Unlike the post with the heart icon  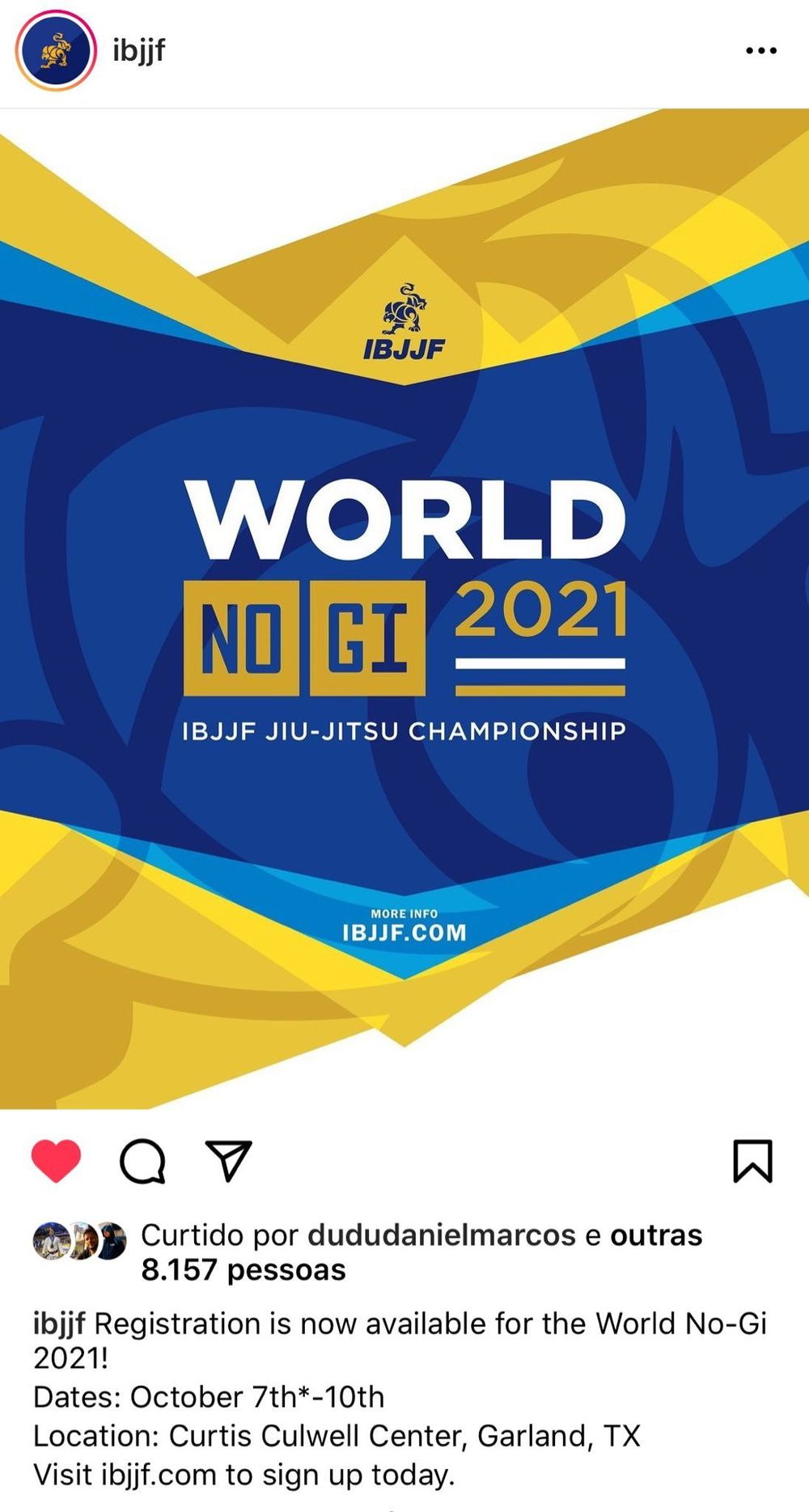tap(56, 1161)
